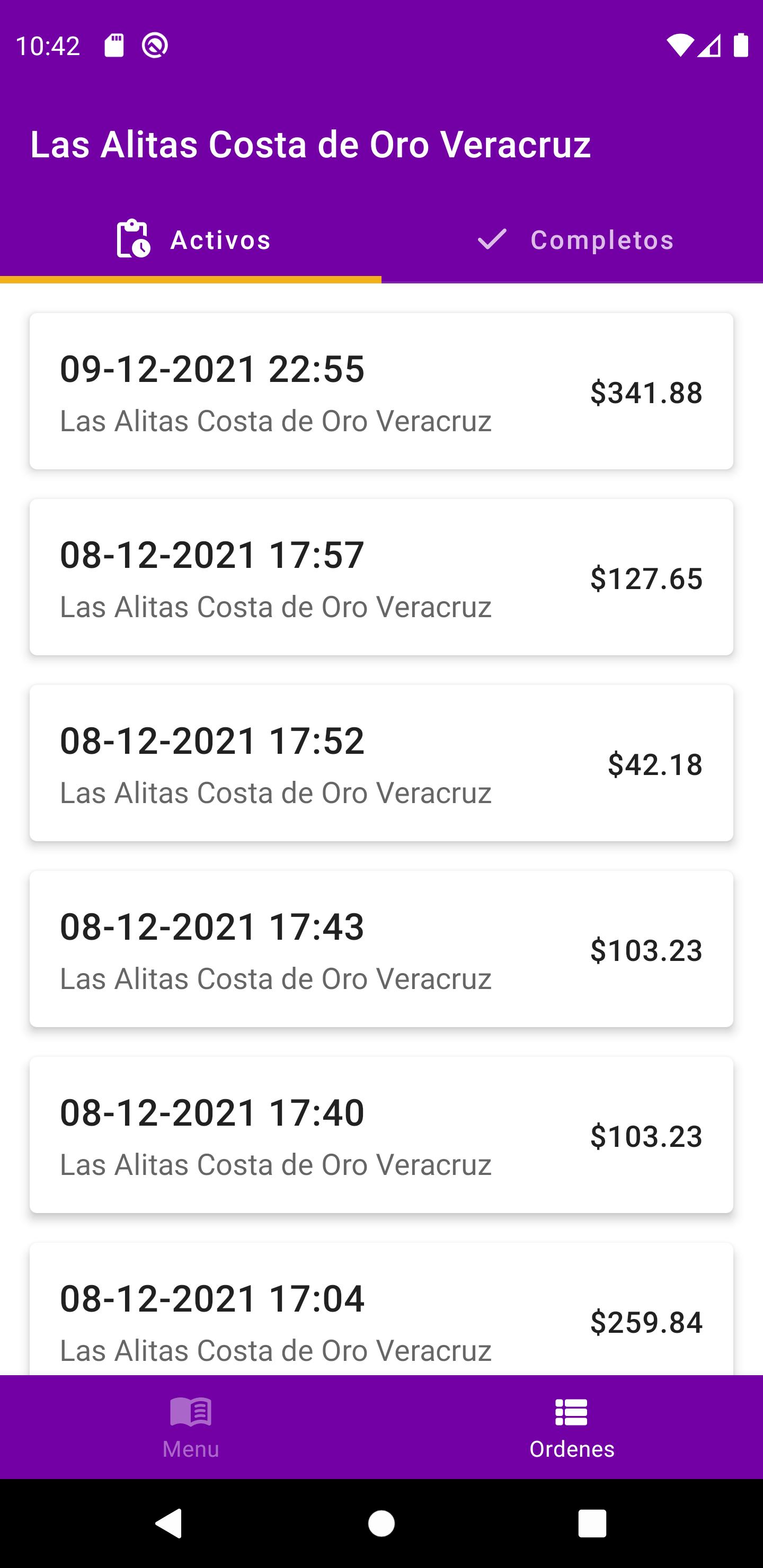Tap the Ordenes bottom tab
The width and height of the screenshot is (763, 1568).
(x=572, y=1428)
